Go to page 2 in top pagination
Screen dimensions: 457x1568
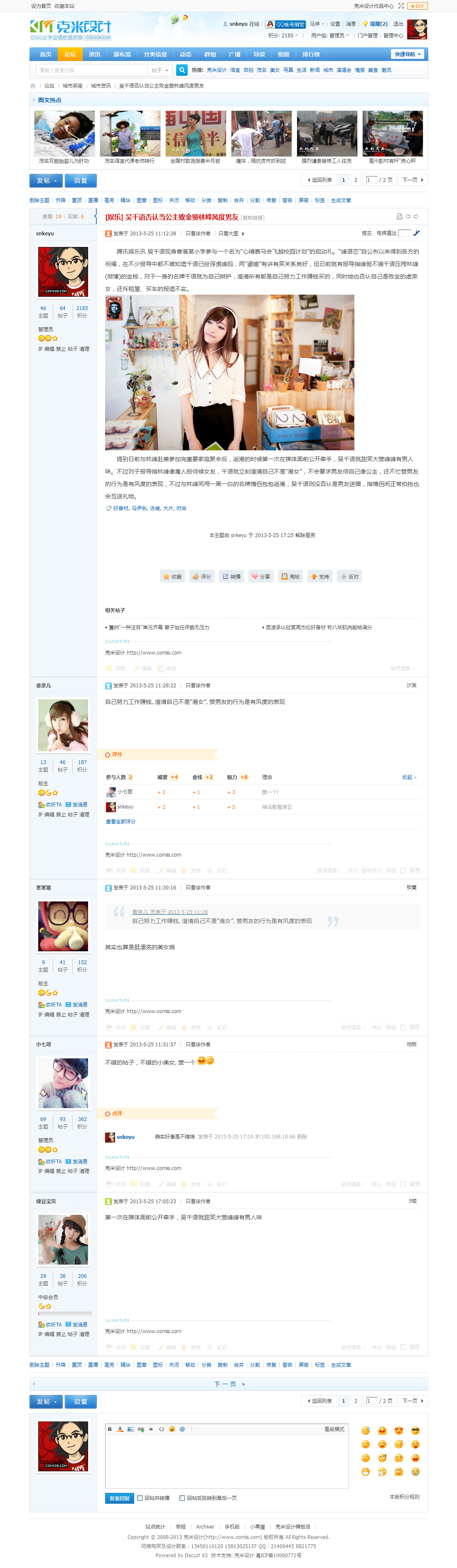click(355, 180)
